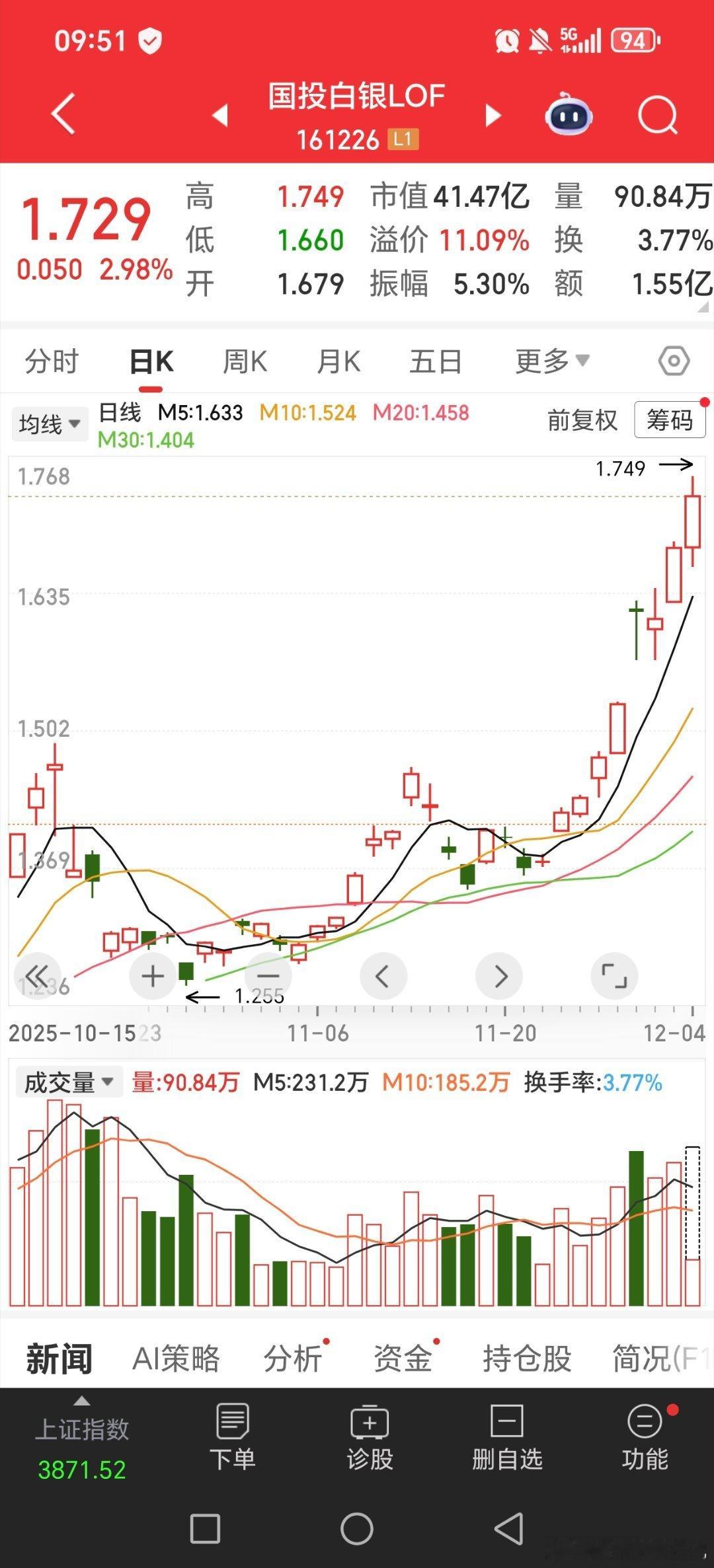Open the AI robot assistant
The width and height of the screenshot is (714, 1568).
tap(568, 116)
